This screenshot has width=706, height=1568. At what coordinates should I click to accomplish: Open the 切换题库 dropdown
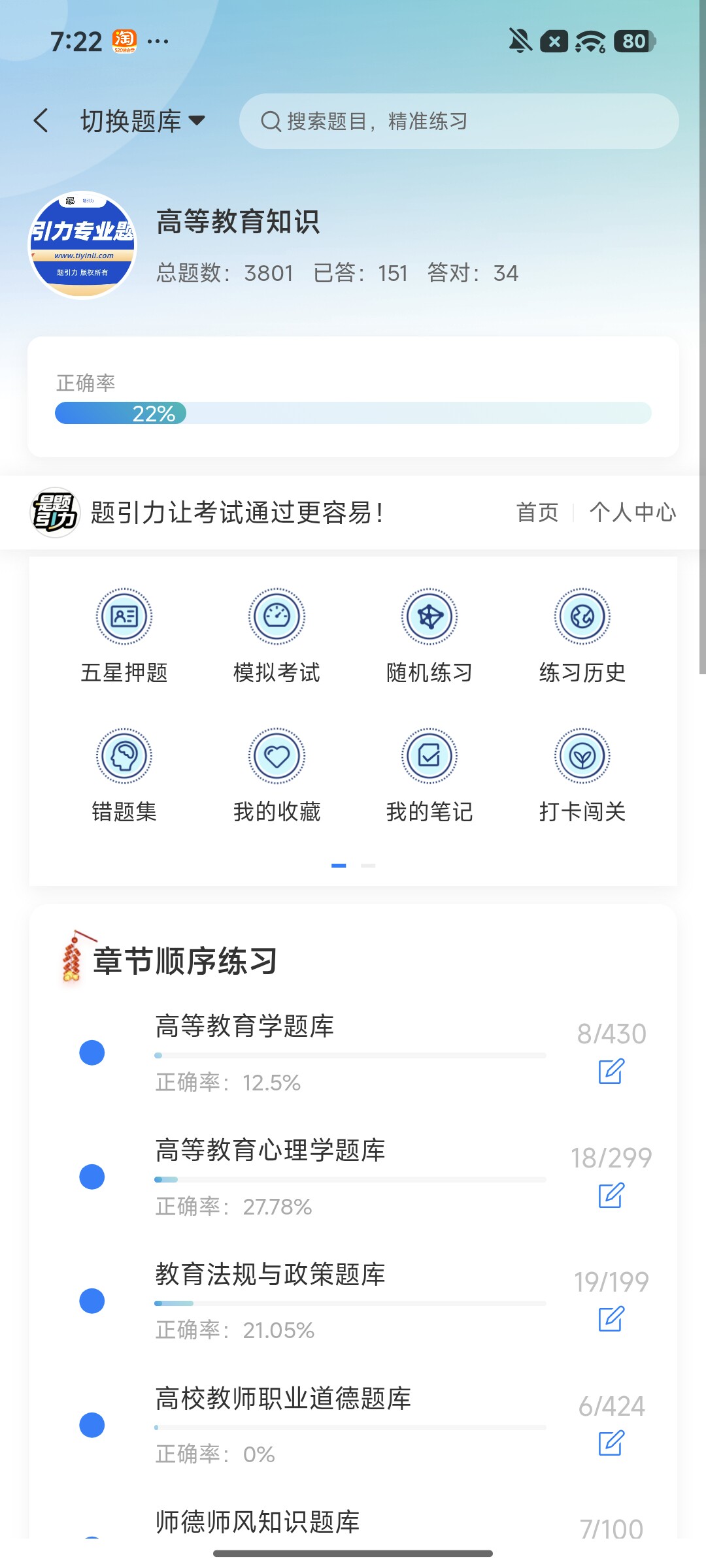(x=143, y=121)
